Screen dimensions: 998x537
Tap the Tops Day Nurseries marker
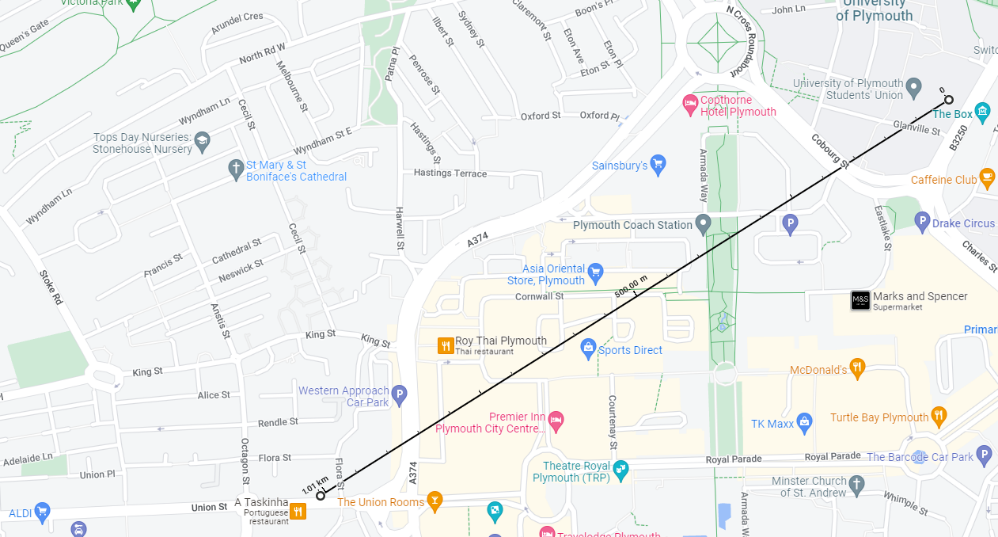[x=202, y=142]
